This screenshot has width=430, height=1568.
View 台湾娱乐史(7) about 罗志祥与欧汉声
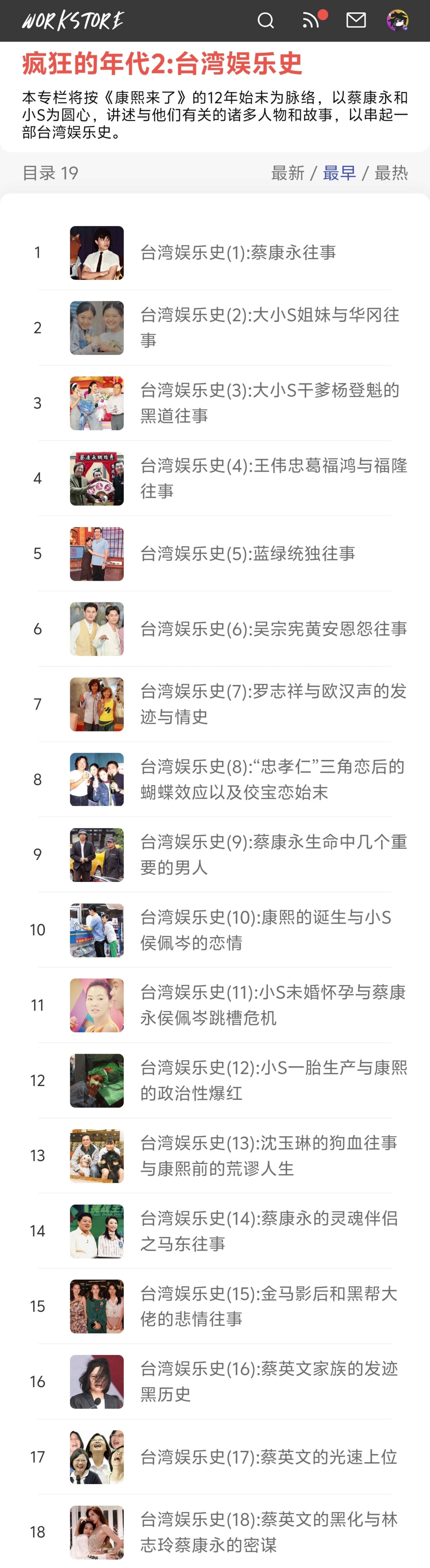pos(273,704)
